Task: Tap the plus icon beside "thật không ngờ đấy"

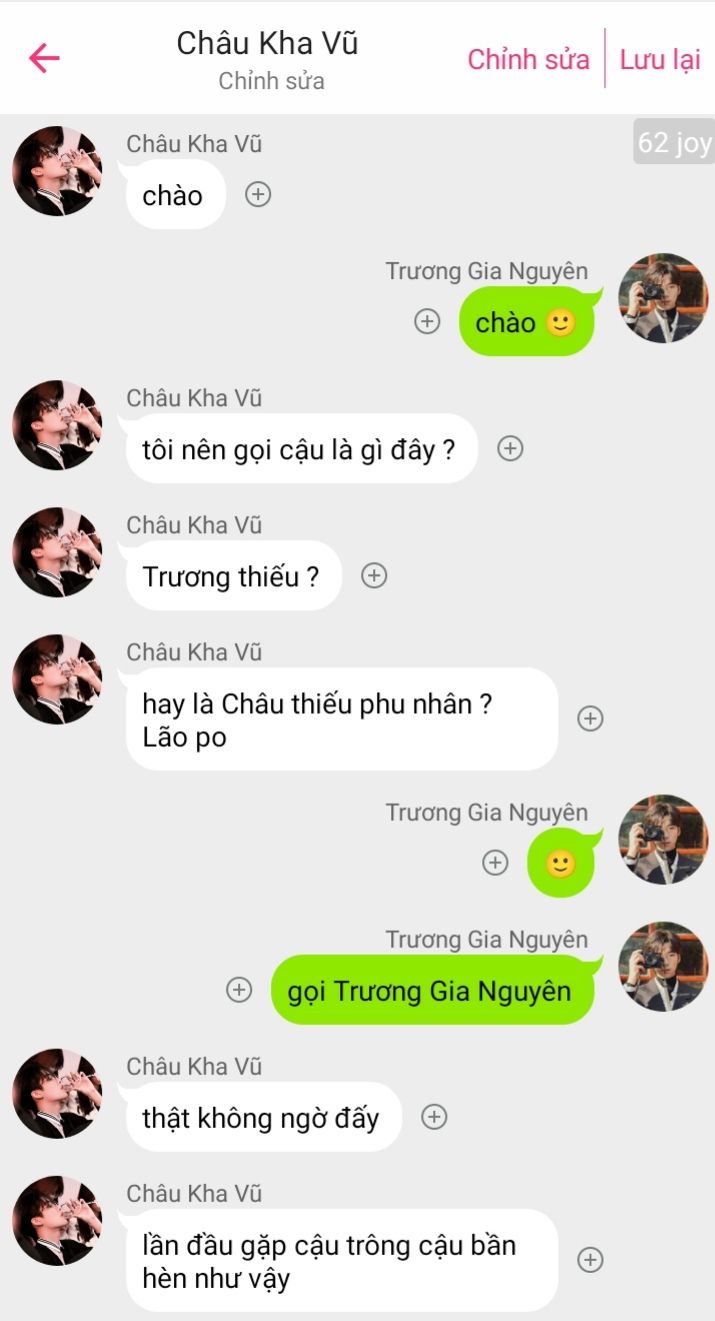Action: click(x=433, y=1117)
